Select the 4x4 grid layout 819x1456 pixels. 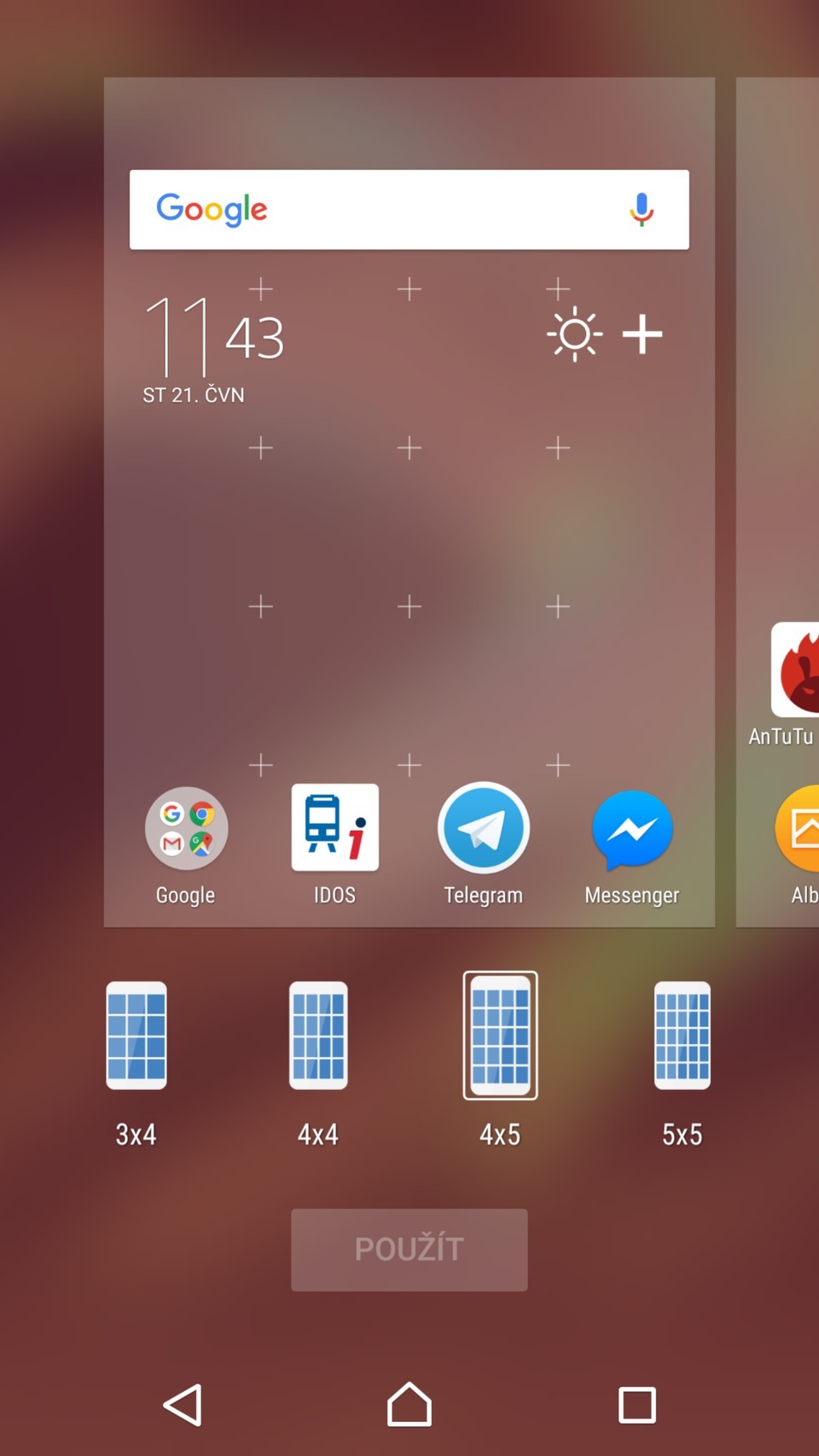(x=317, y=1036)
